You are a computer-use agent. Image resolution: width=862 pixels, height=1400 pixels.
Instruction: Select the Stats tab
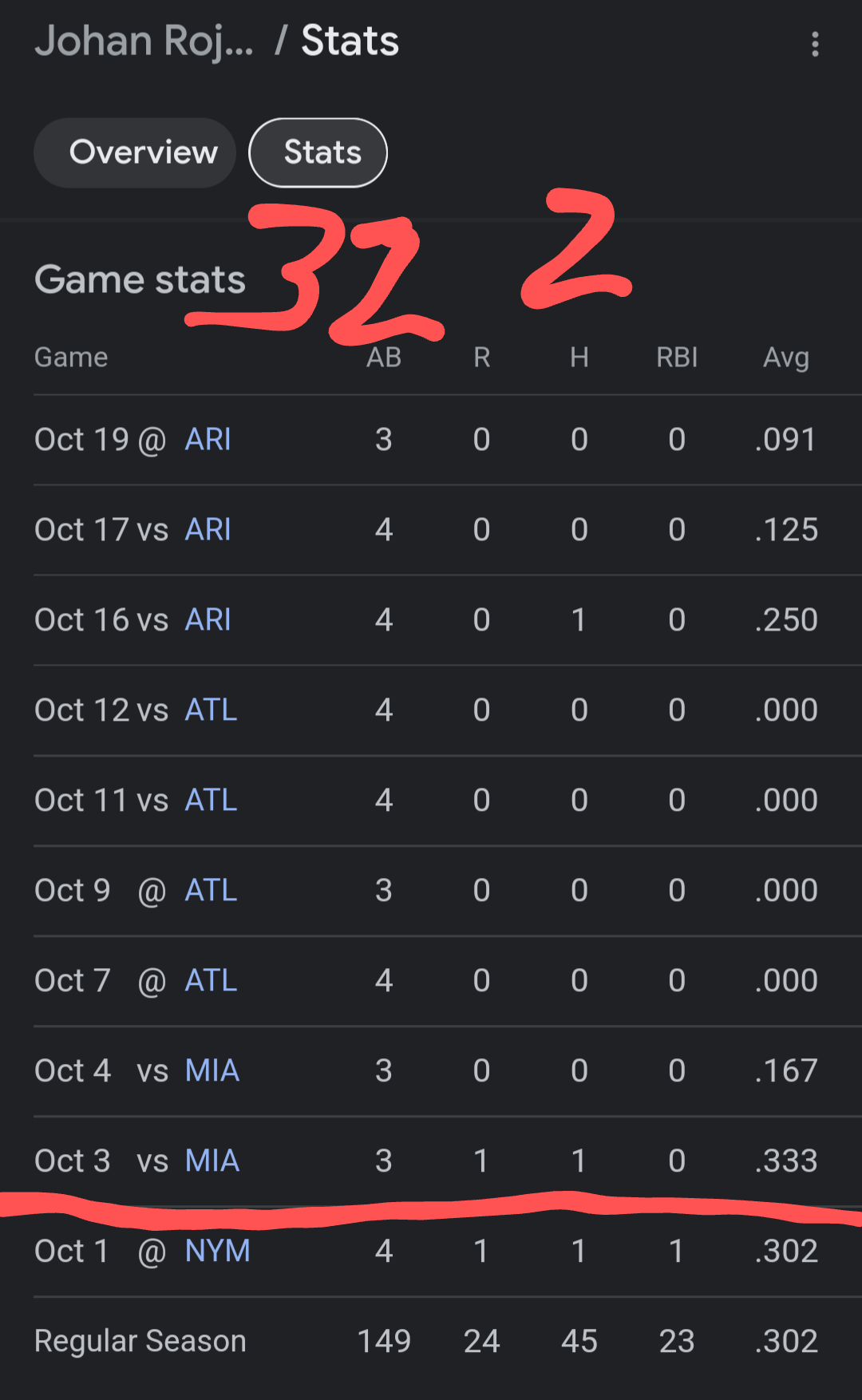(318, 152)
